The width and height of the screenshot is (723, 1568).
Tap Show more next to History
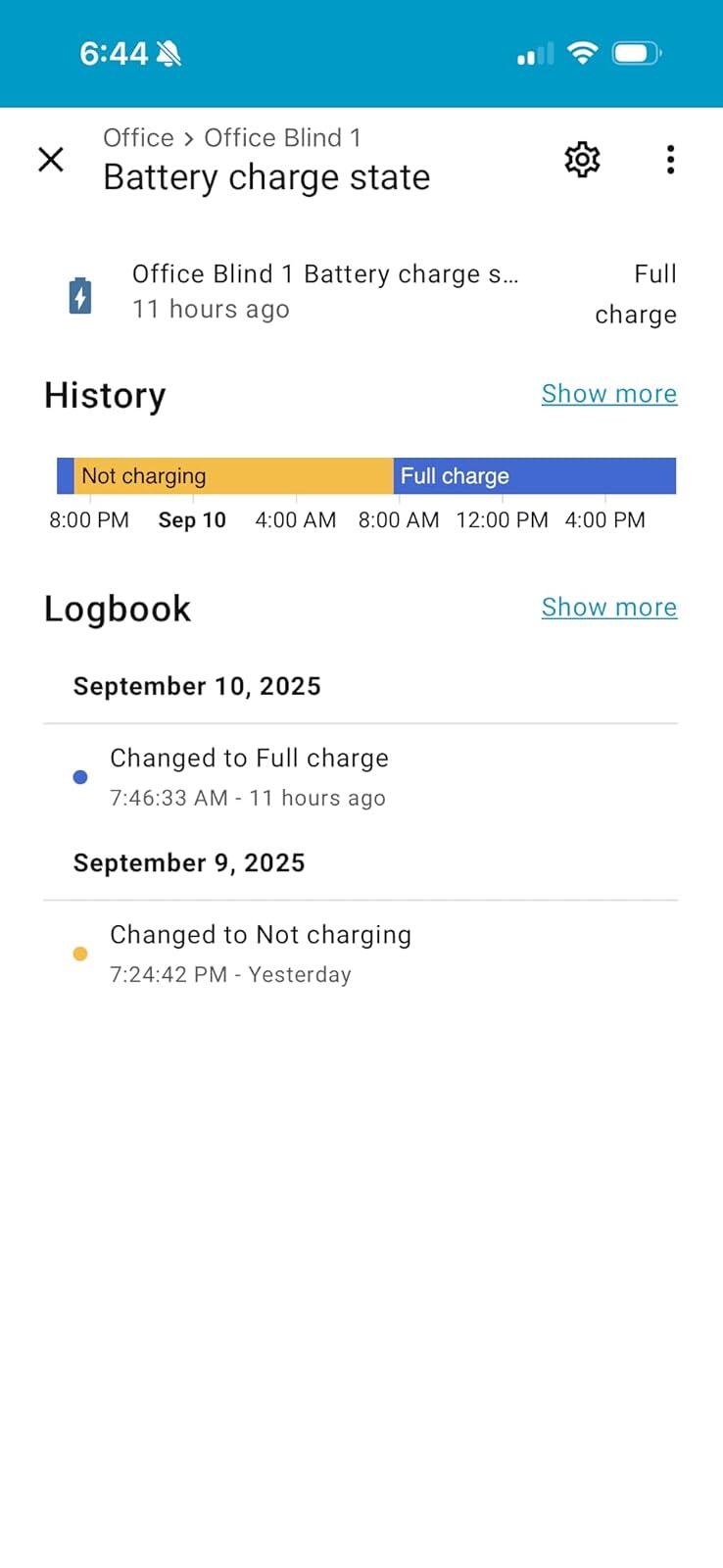609,393
